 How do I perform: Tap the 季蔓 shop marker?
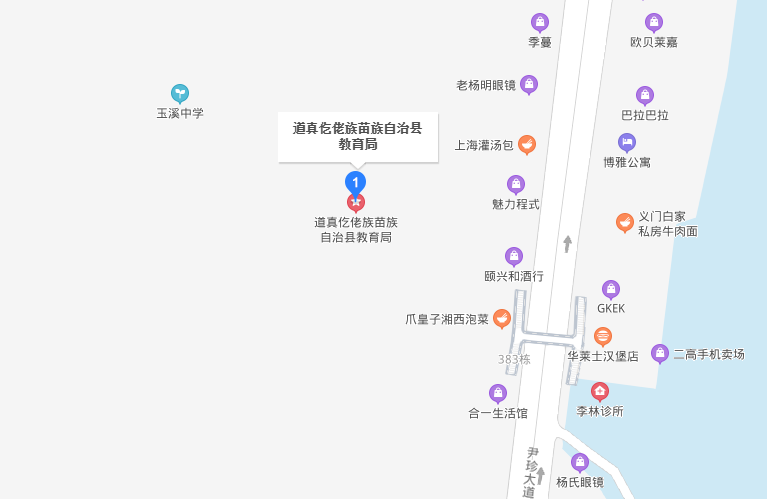point(540,22)
